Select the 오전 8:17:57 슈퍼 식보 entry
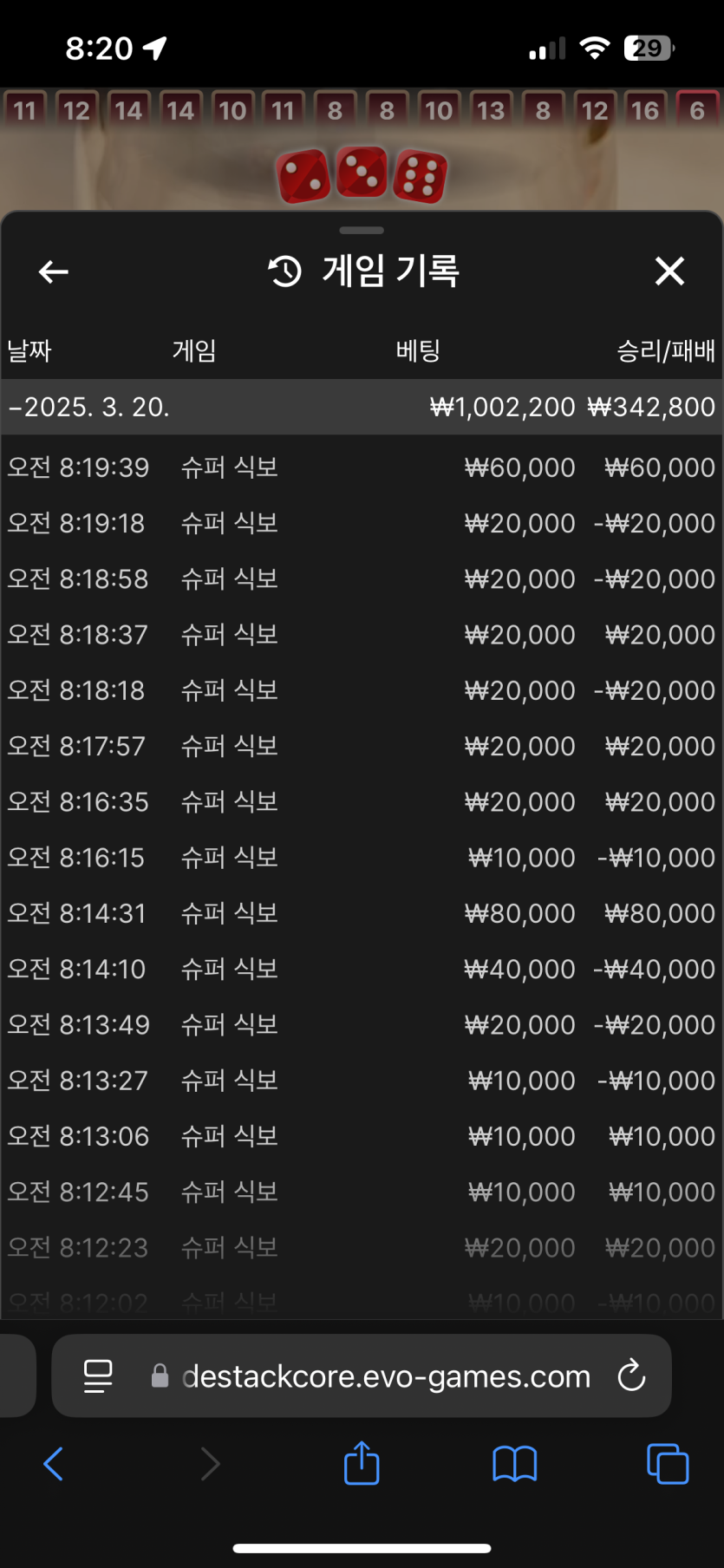The height and width of the screenshot is (1568, 724). 361,746
